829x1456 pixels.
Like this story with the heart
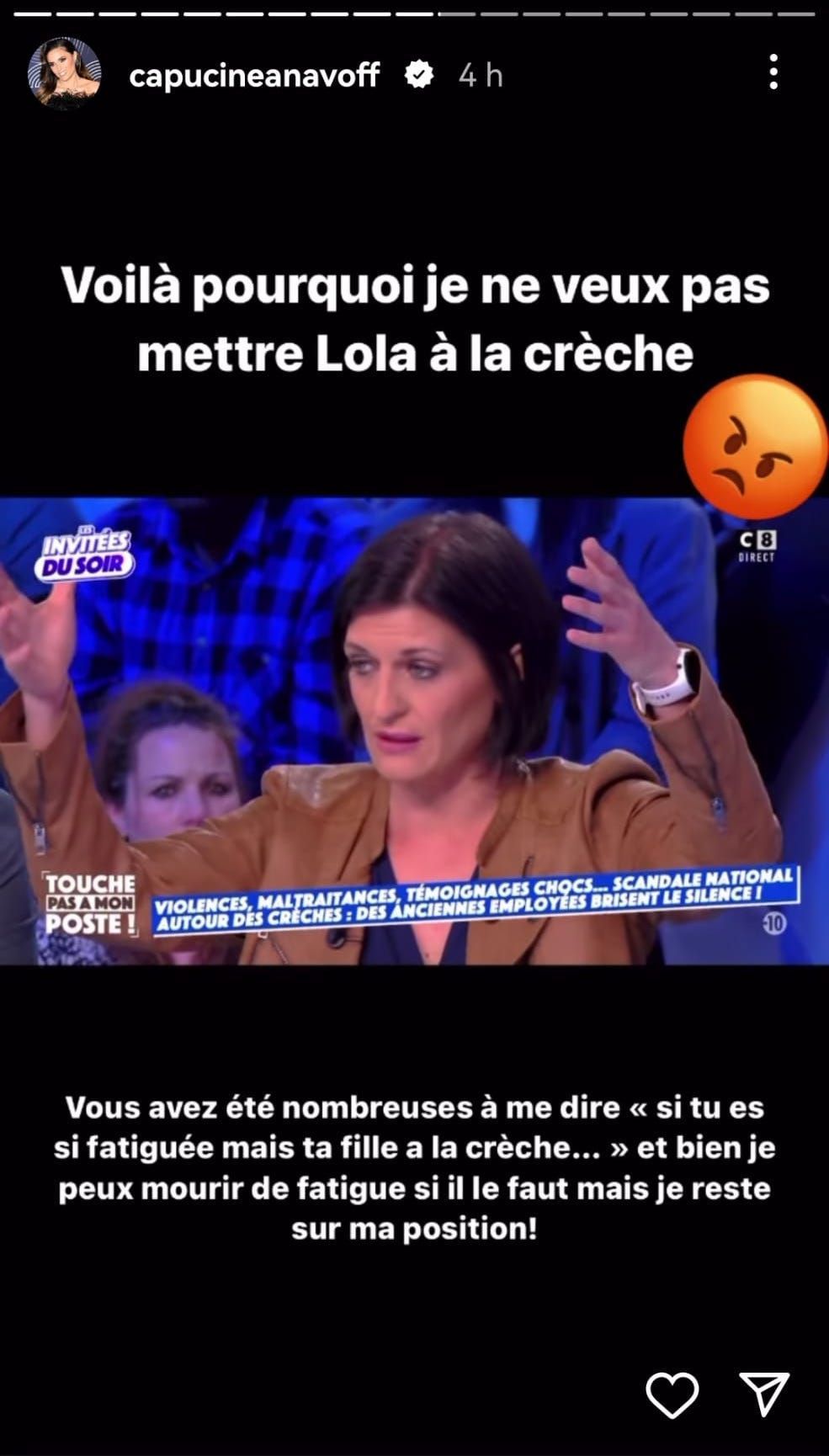pyautogui.click(x=672, y=1395)
